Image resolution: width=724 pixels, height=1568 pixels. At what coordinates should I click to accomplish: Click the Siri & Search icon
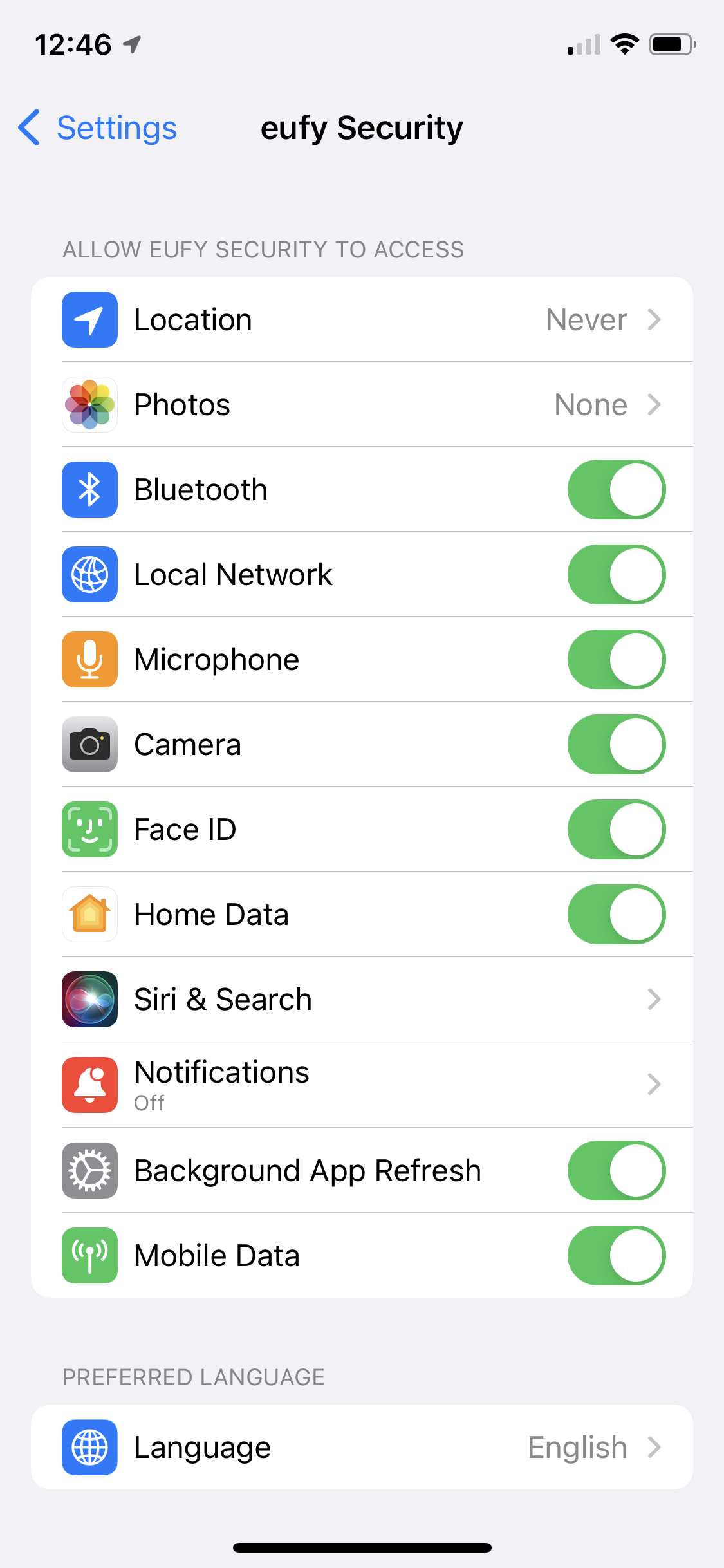(x=89, y=999)
